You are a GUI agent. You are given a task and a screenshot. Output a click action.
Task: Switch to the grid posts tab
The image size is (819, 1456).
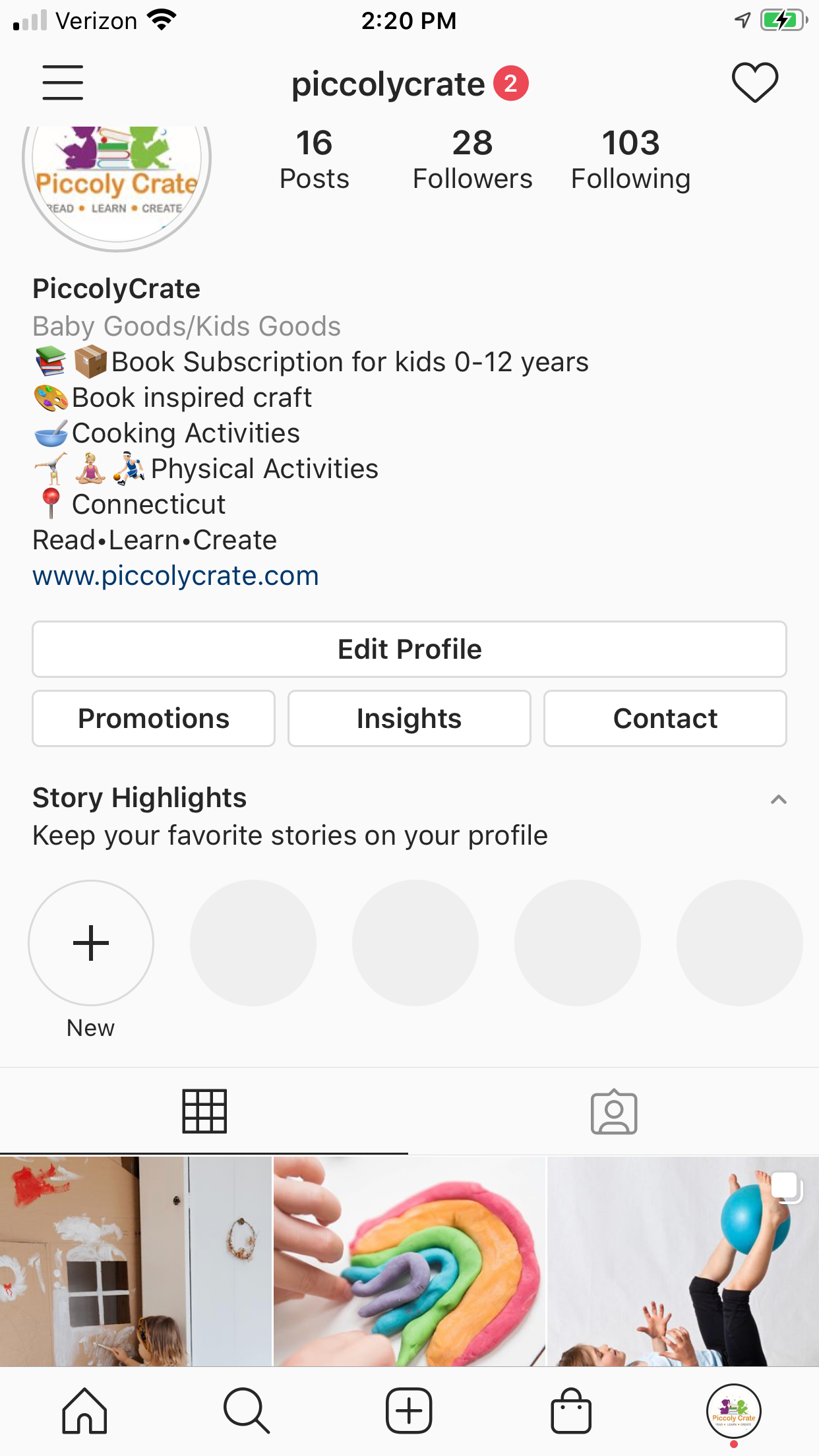(204, 1111)
